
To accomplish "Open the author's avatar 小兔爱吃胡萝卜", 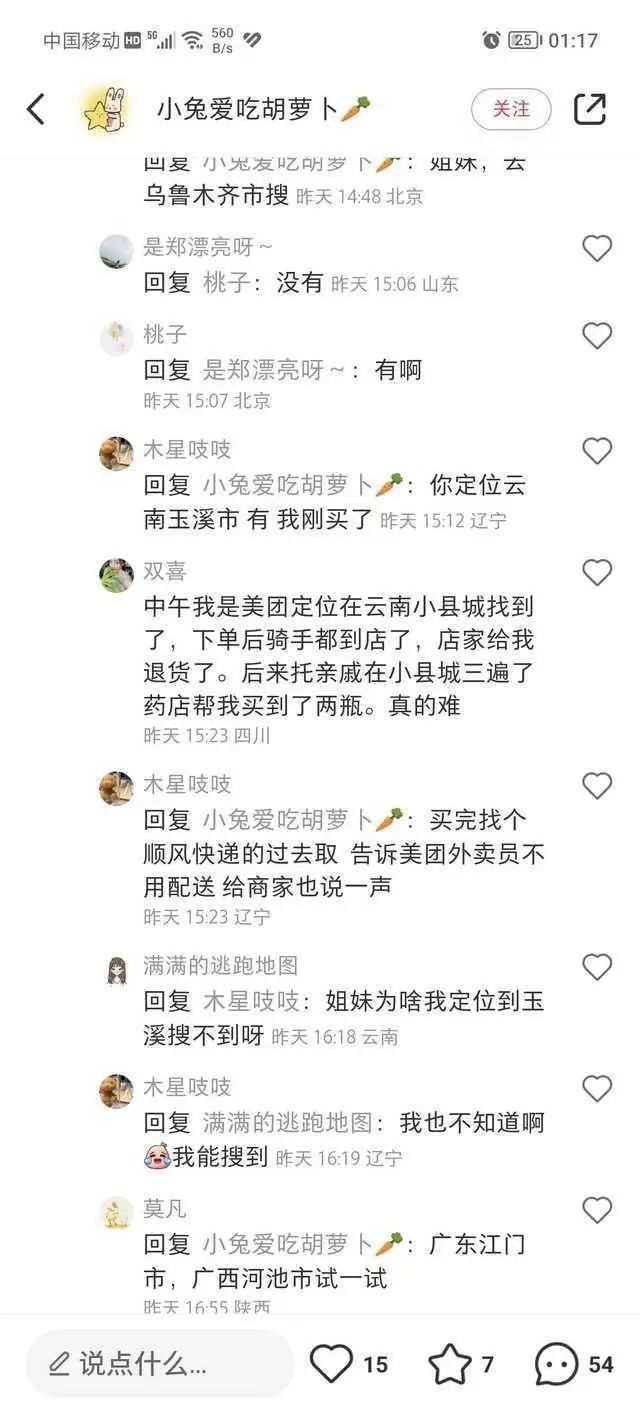I will pyautogui.click(x=108, y=109).
